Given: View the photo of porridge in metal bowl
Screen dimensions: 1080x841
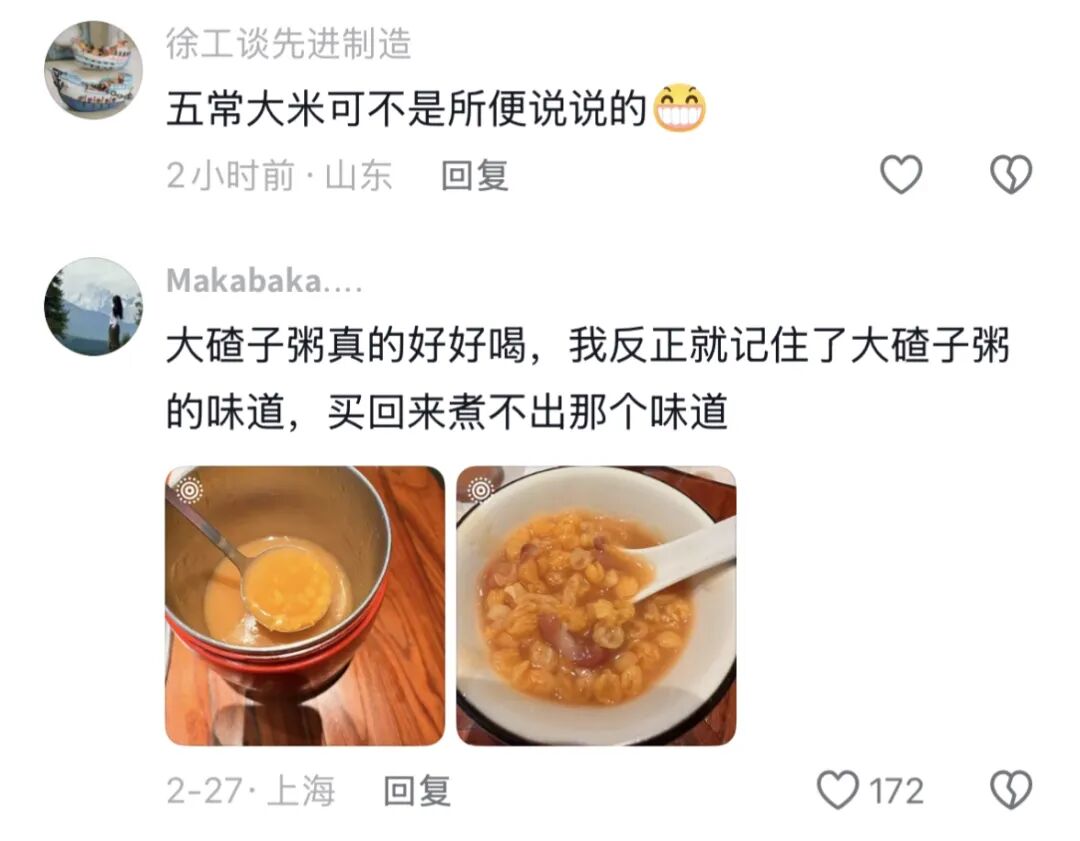Looking at the screenshot, I should [305, 606].
